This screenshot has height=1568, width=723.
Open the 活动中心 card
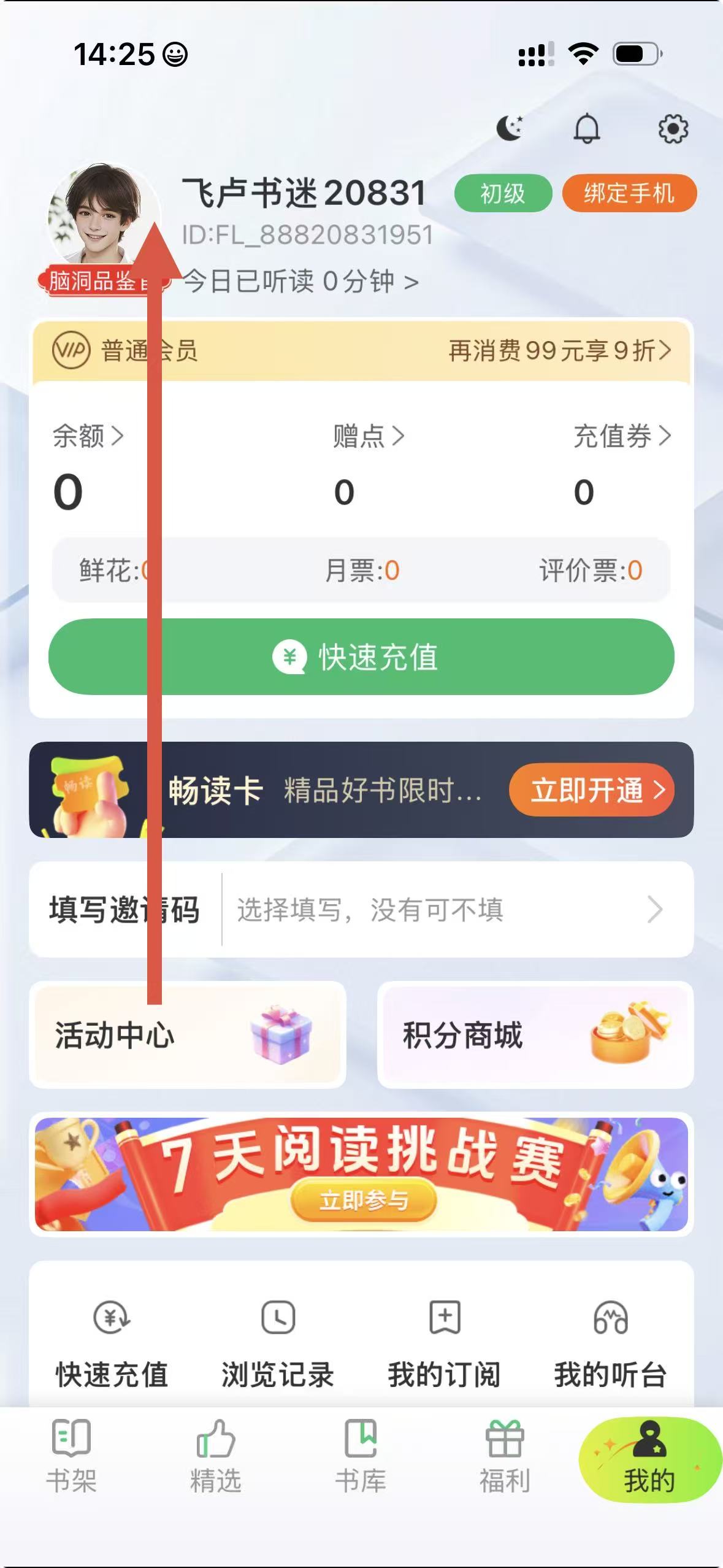(x=187, y=1035)
